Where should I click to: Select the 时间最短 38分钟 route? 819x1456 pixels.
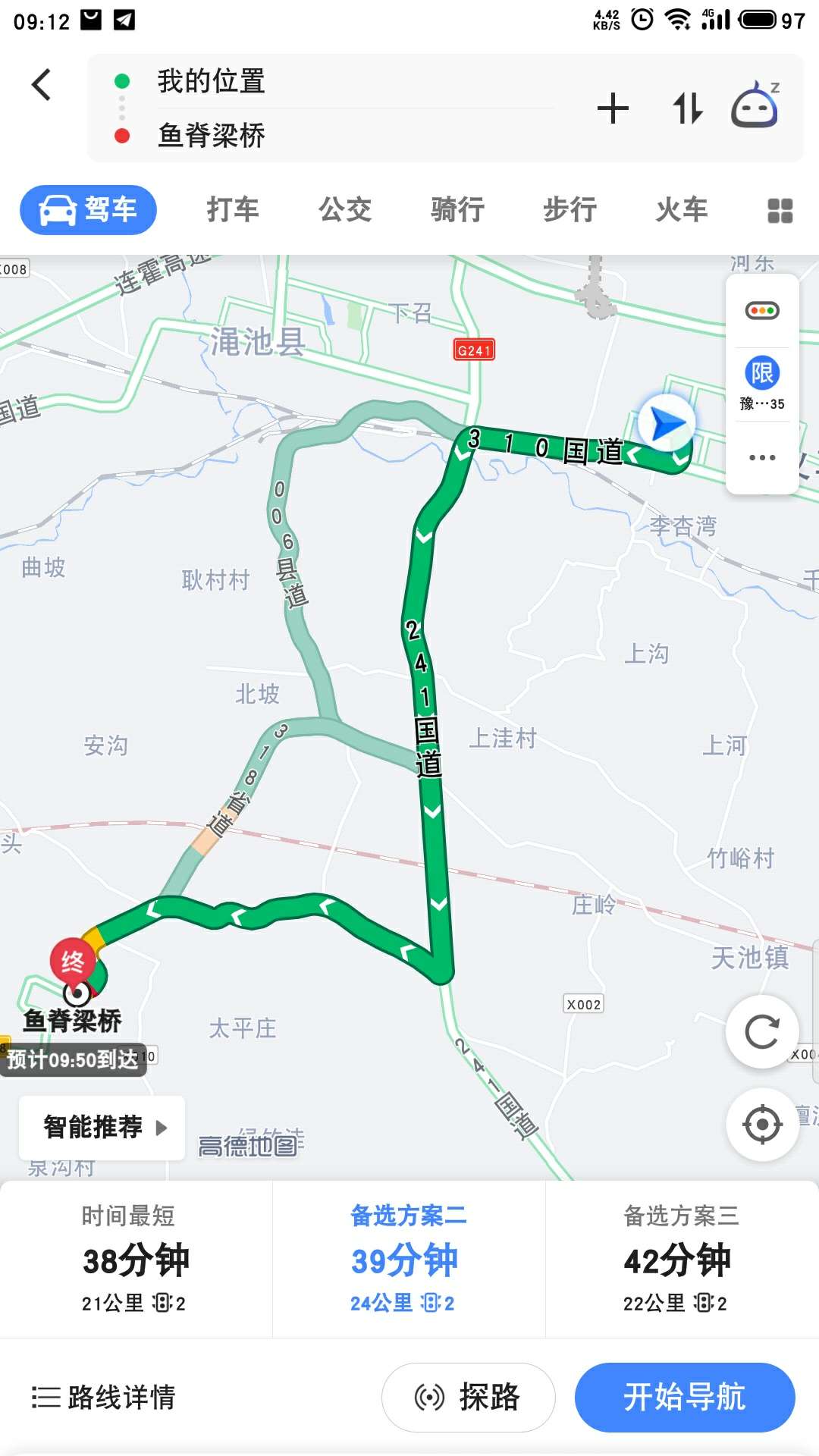(136, 1259)
